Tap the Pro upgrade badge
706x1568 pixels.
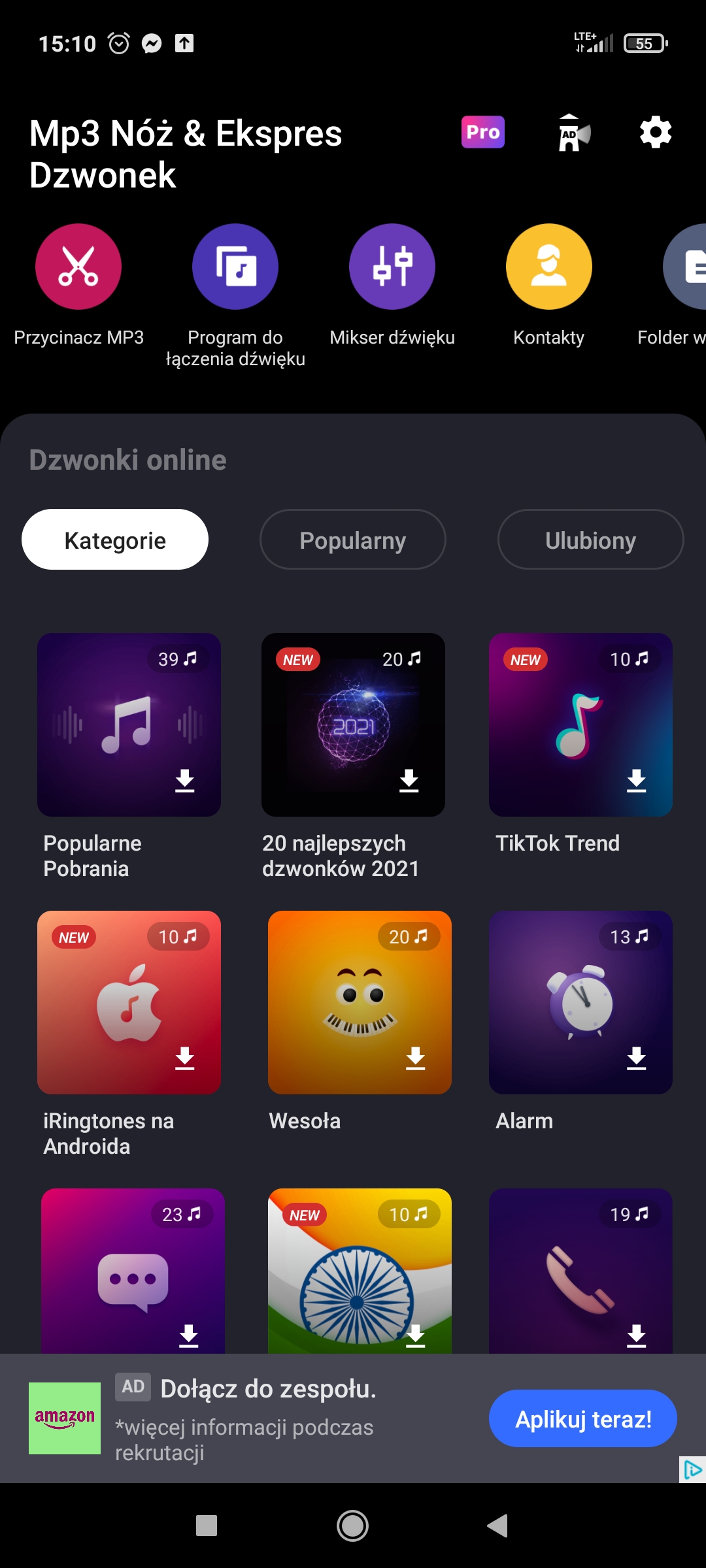coord(483,133)
